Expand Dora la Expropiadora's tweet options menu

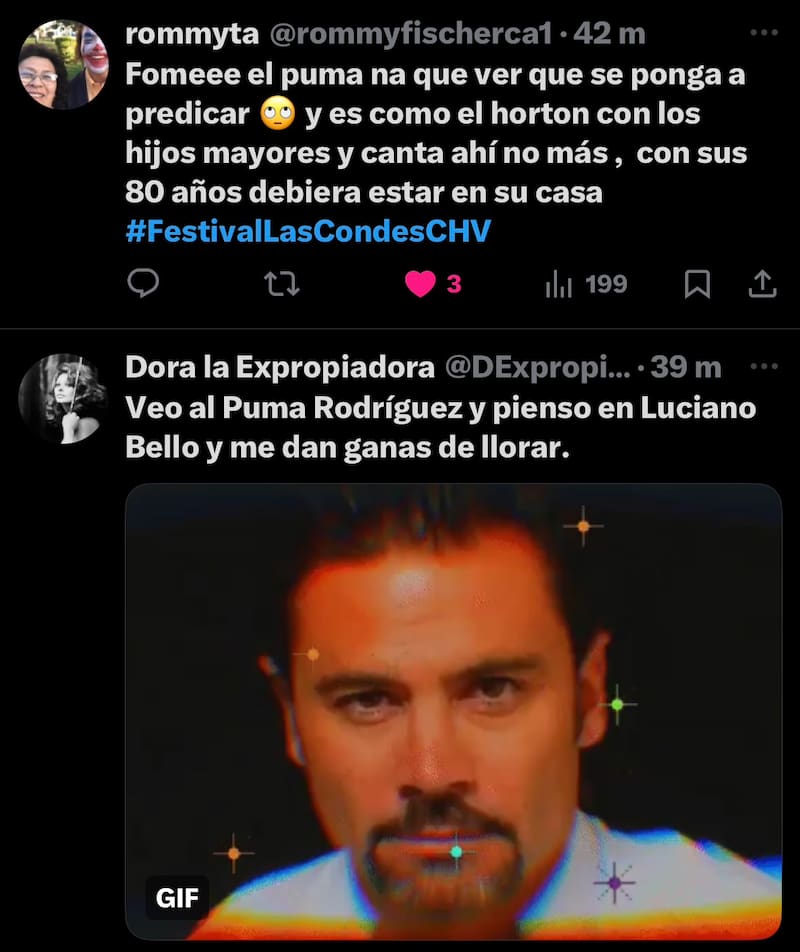[762, 367]
